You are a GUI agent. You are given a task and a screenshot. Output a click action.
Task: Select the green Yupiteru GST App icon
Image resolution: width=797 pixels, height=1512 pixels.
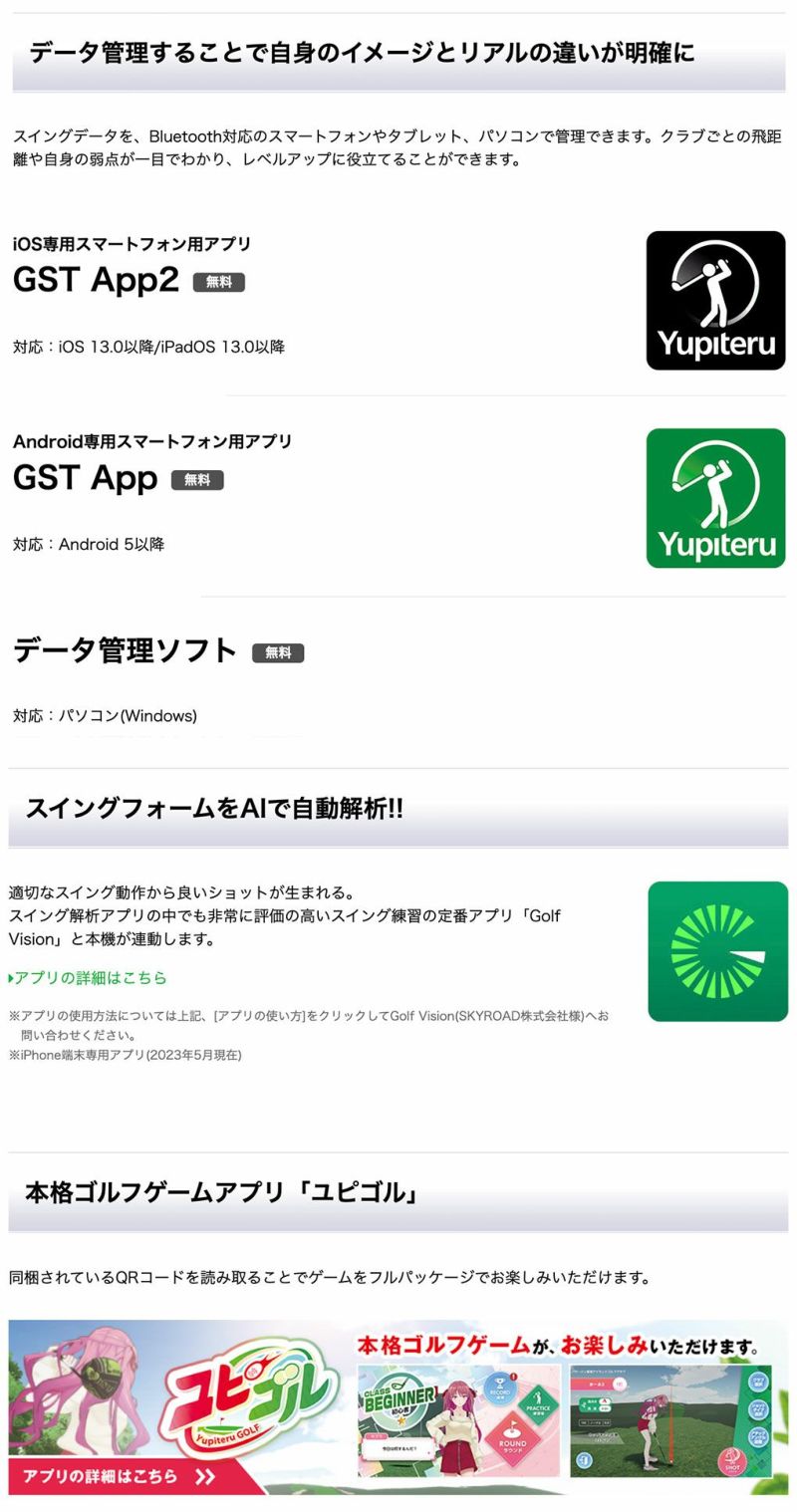[715, 498]
